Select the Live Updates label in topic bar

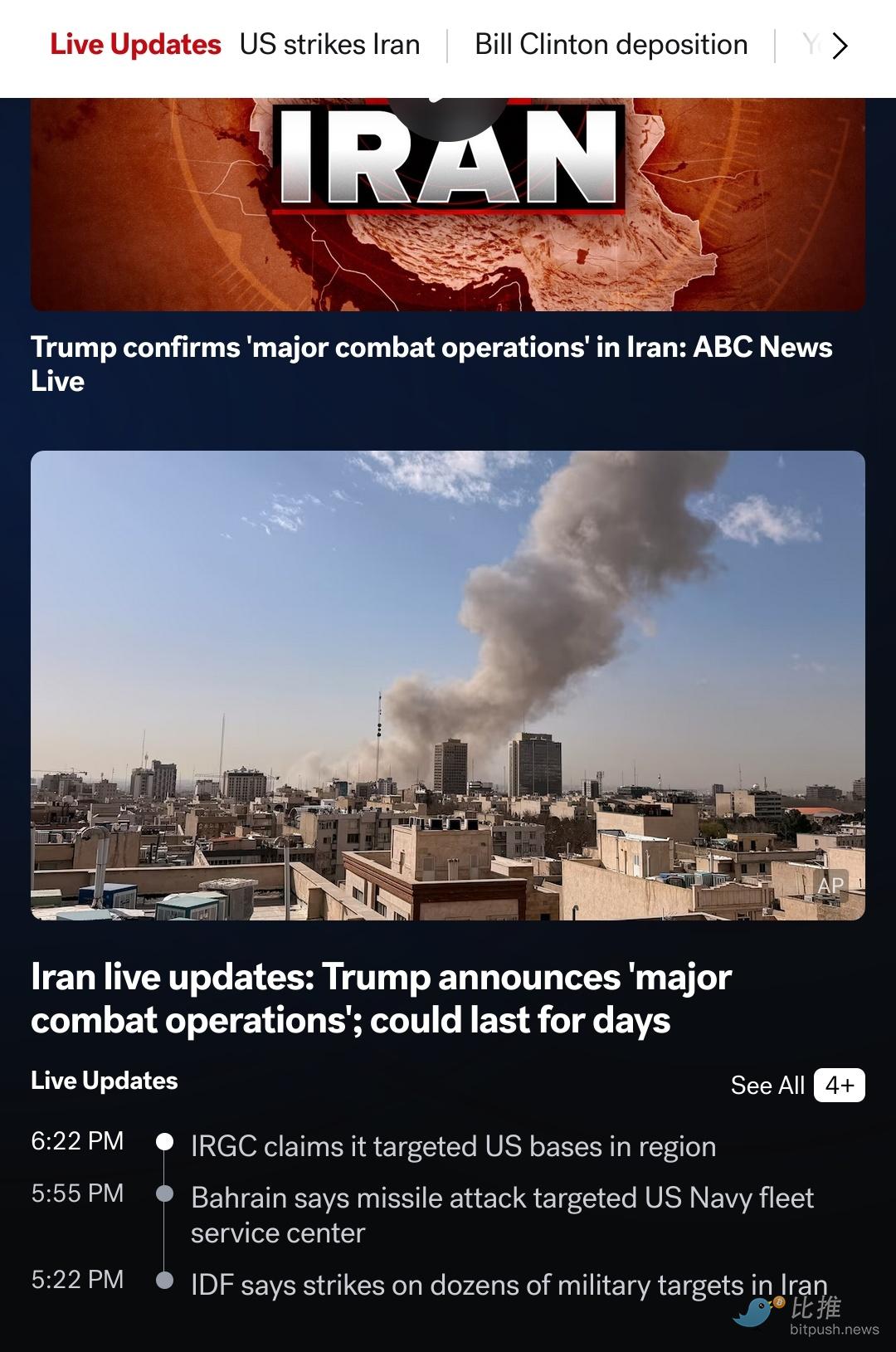[x=135, y=45]
